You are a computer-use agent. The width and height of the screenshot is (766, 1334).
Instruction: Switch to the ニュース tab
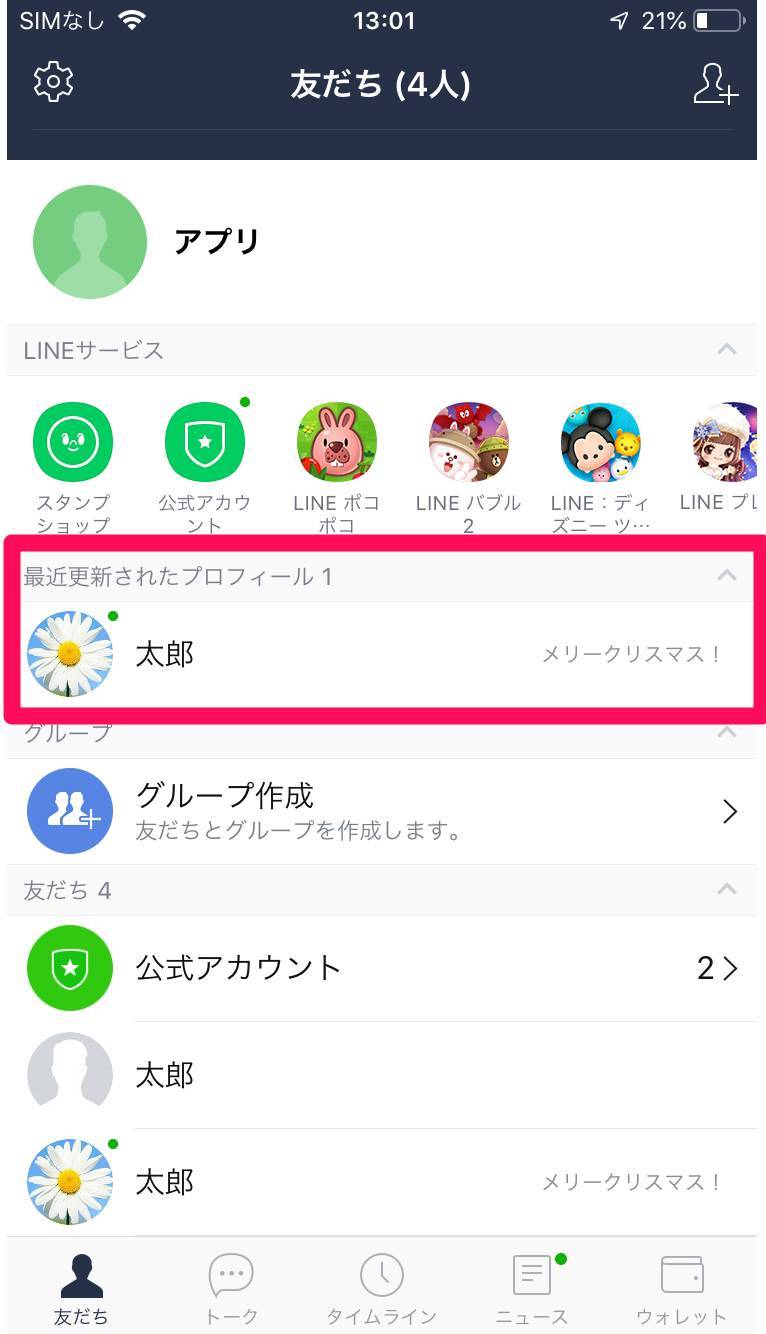[x=532, y=1288]
